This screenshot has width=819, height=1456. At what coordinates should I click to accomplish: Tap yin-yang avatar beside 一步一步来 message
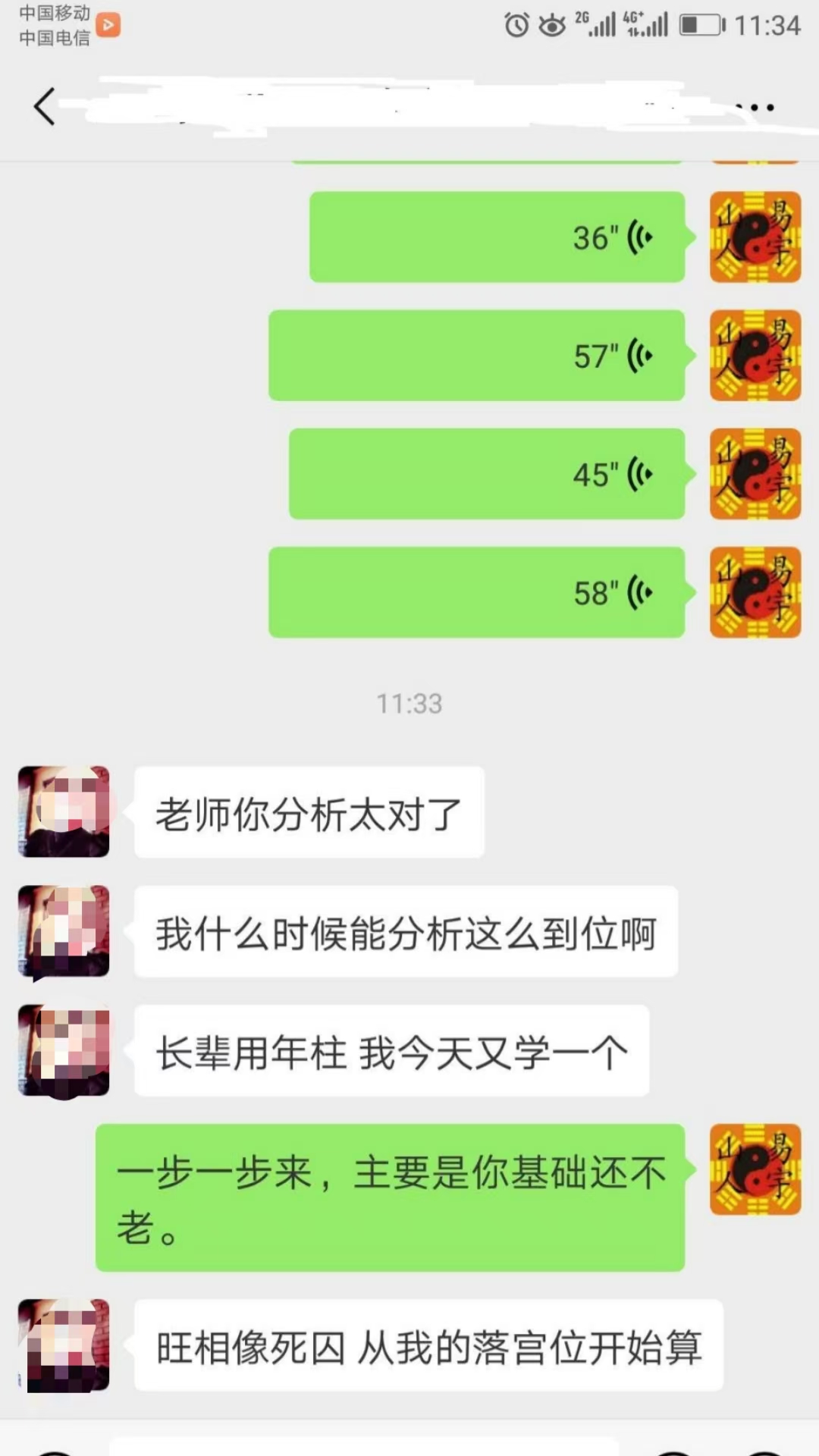pos(755,1169)
